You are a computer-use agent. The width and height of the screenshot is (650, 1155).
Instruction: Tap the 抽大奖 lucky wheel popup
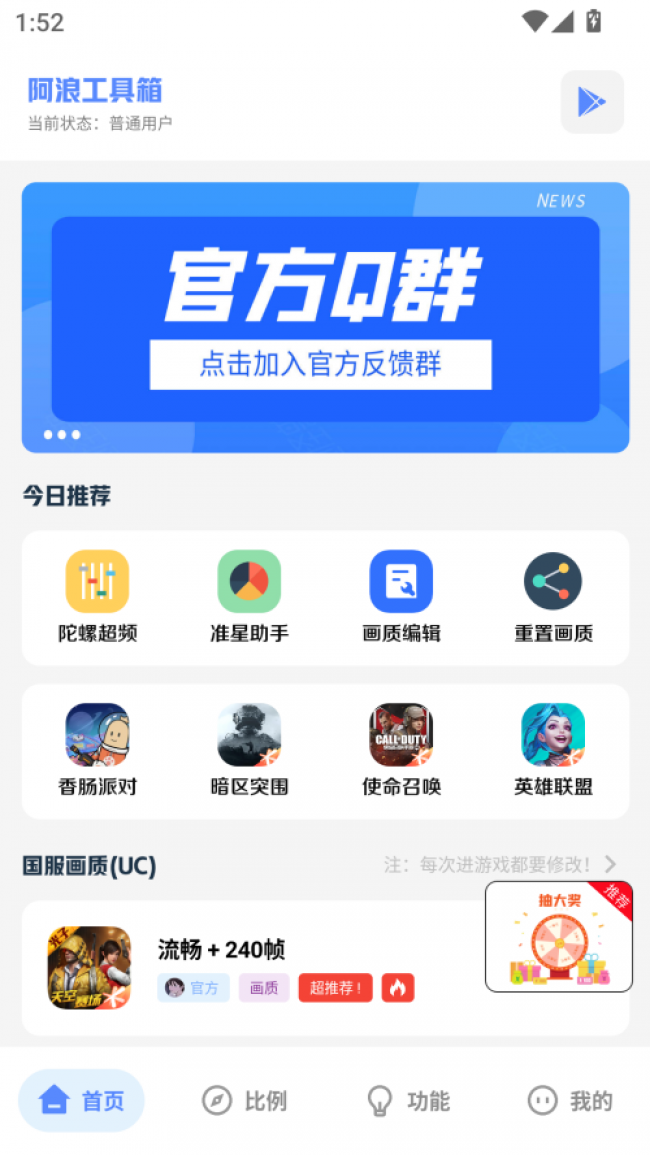pyautogui.click(x=558, y=937)
